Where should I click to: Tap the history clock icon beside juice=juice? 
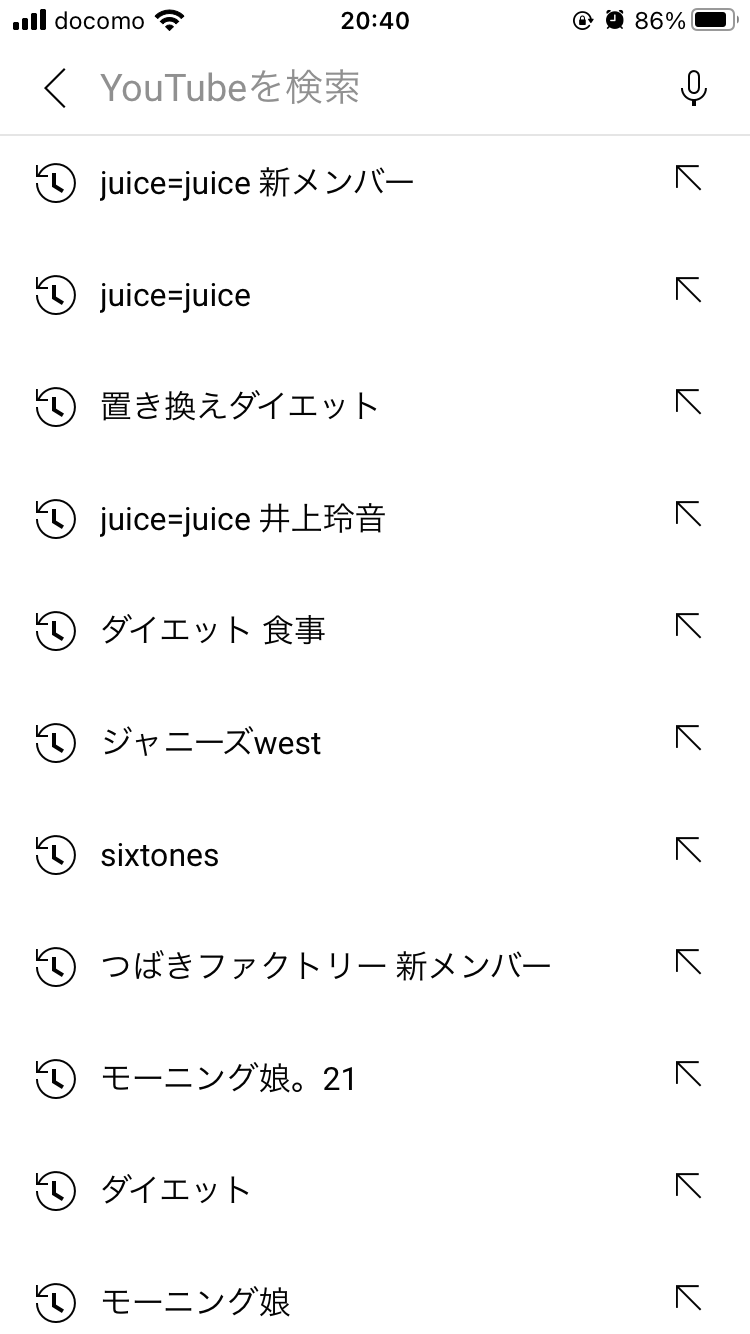coord(58,295)
